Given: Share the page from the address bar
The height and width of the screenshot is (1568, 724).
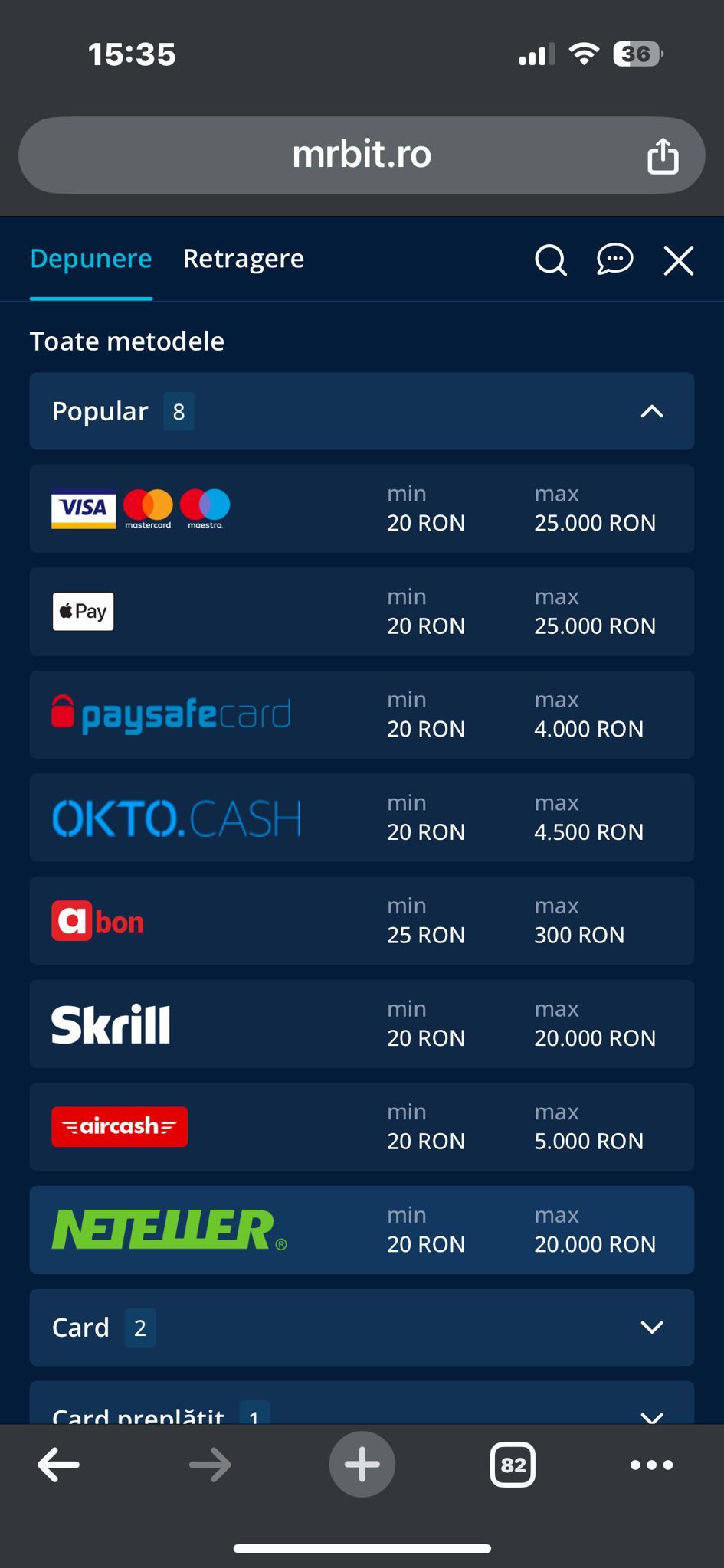Looking at the screenshot, I should [x=663, y=156].
